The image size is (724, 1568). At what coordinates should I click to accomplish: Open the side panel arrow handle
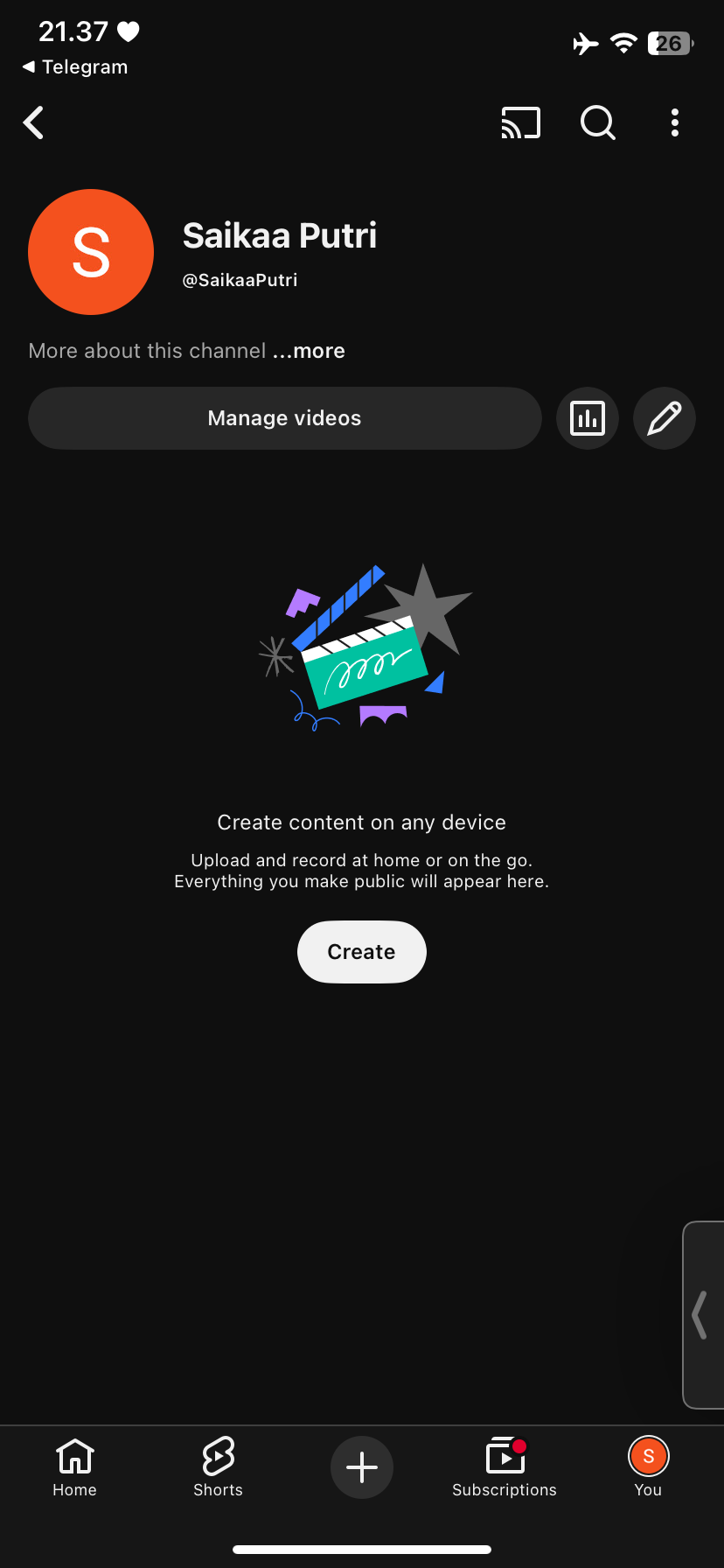tap(701, 1314)
